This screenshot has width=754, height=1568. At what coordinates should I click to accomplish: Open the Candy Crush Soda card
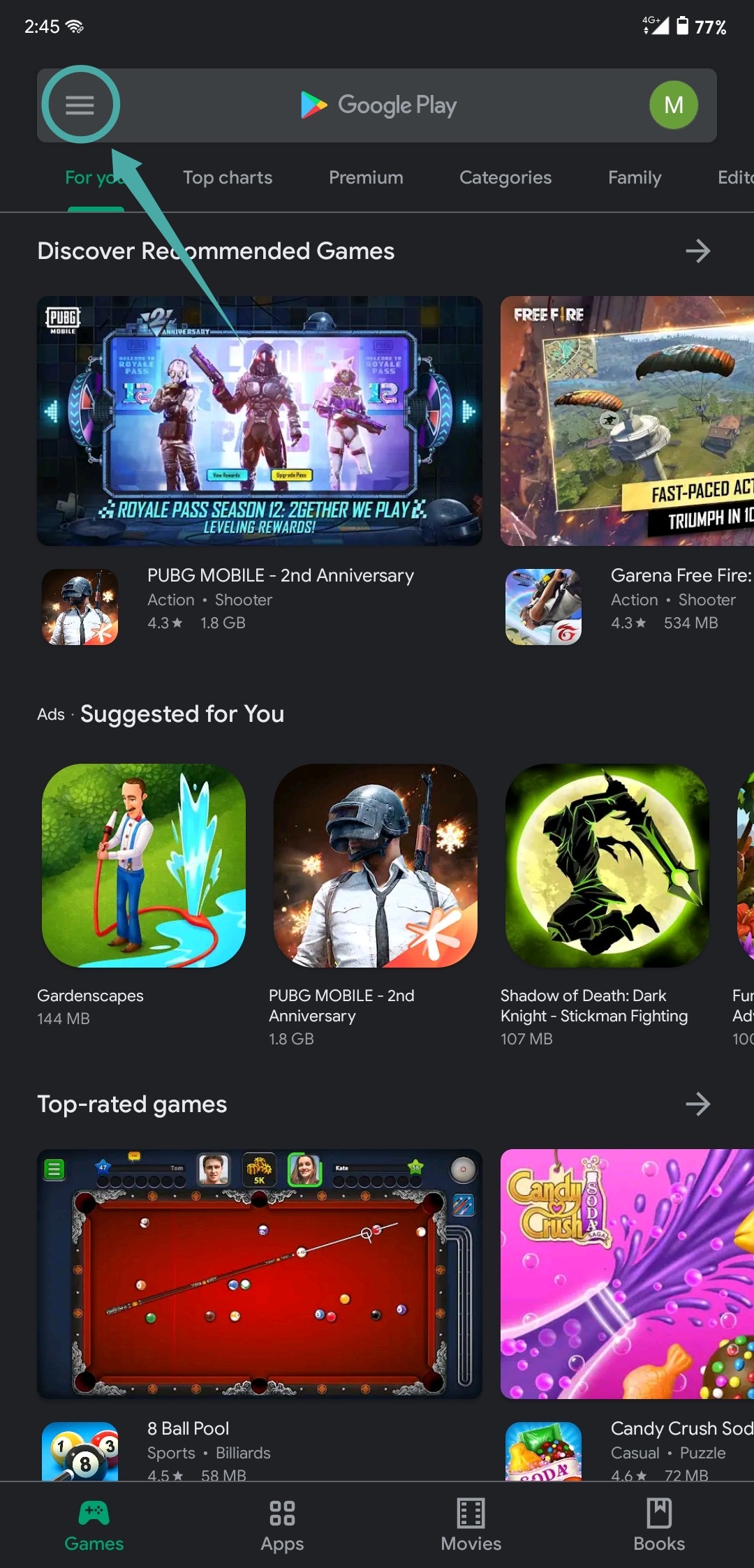[627, 1273]
